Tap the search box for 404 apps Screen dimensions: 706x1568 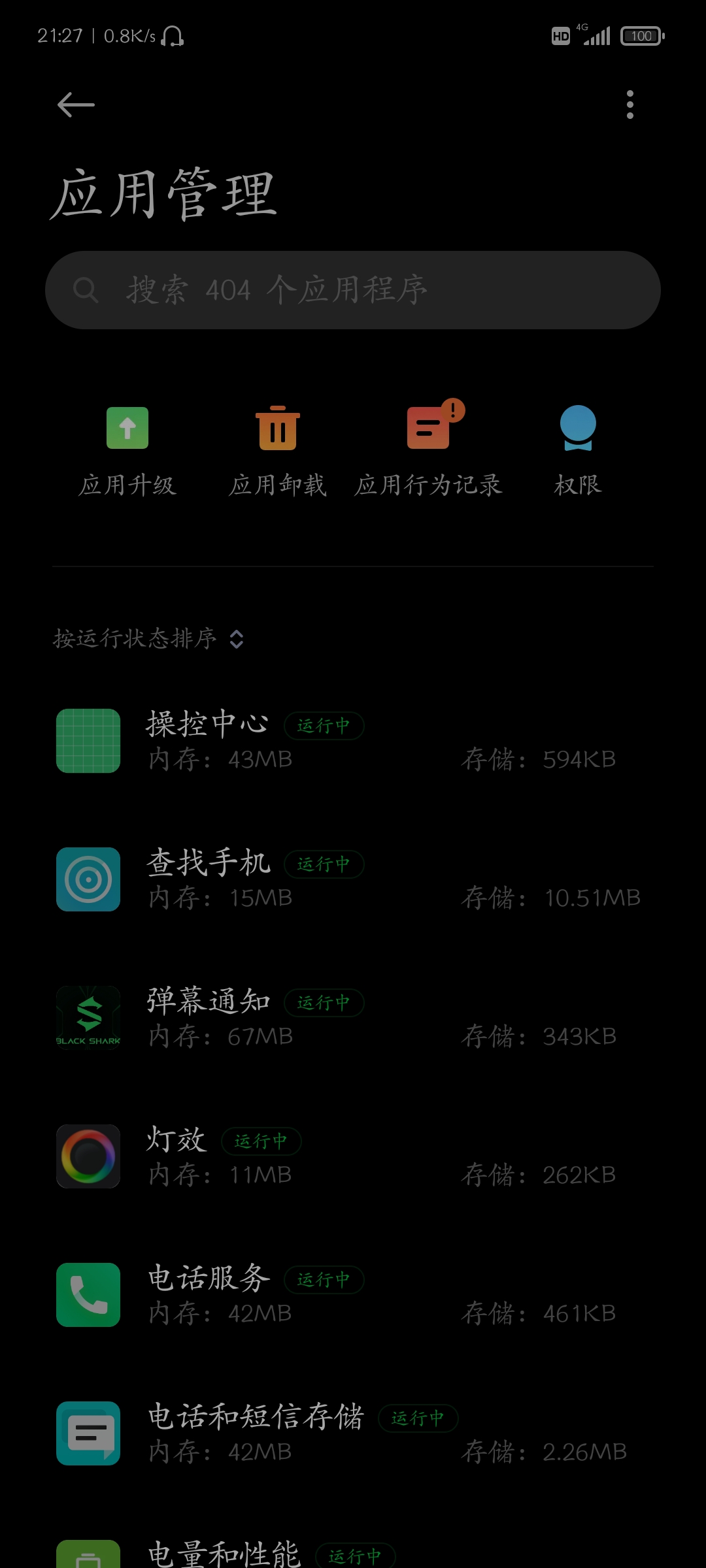tap(353, 290)
